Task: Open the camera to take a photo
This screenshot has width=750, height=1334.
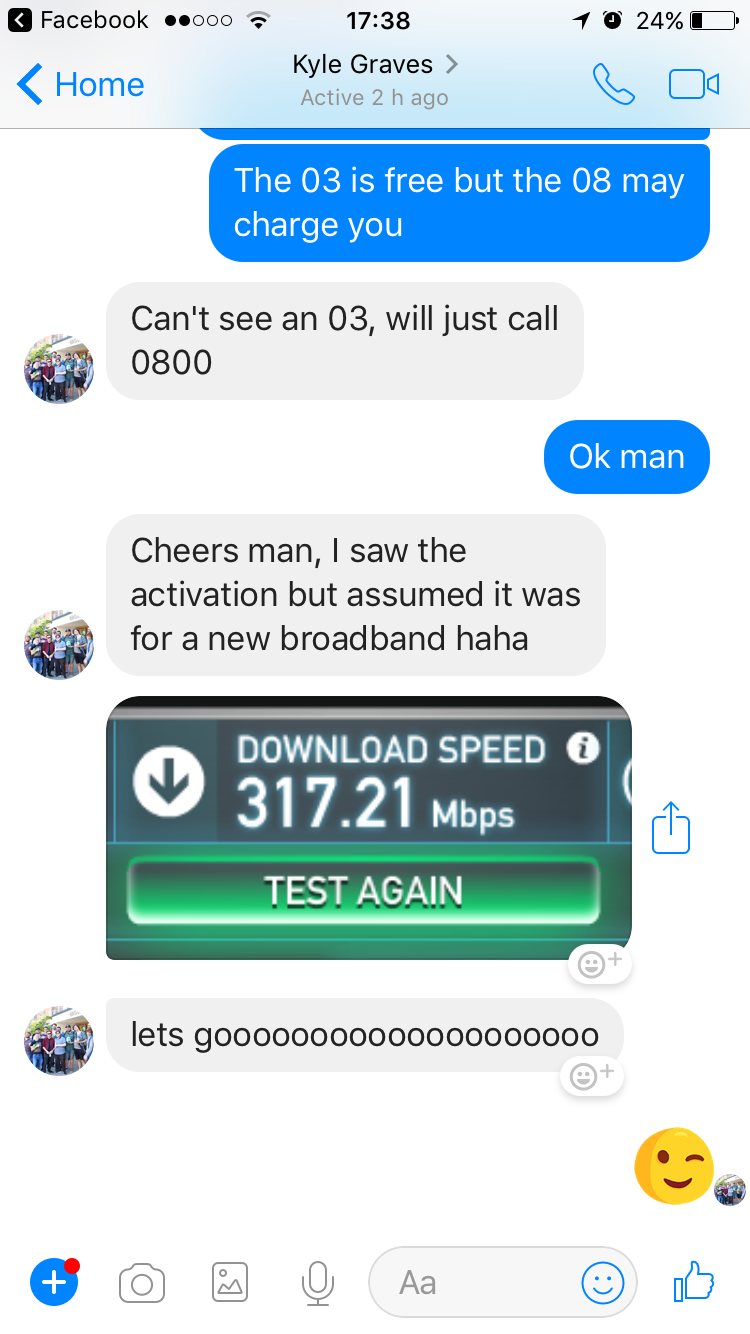Action: tap(141, 1283)
